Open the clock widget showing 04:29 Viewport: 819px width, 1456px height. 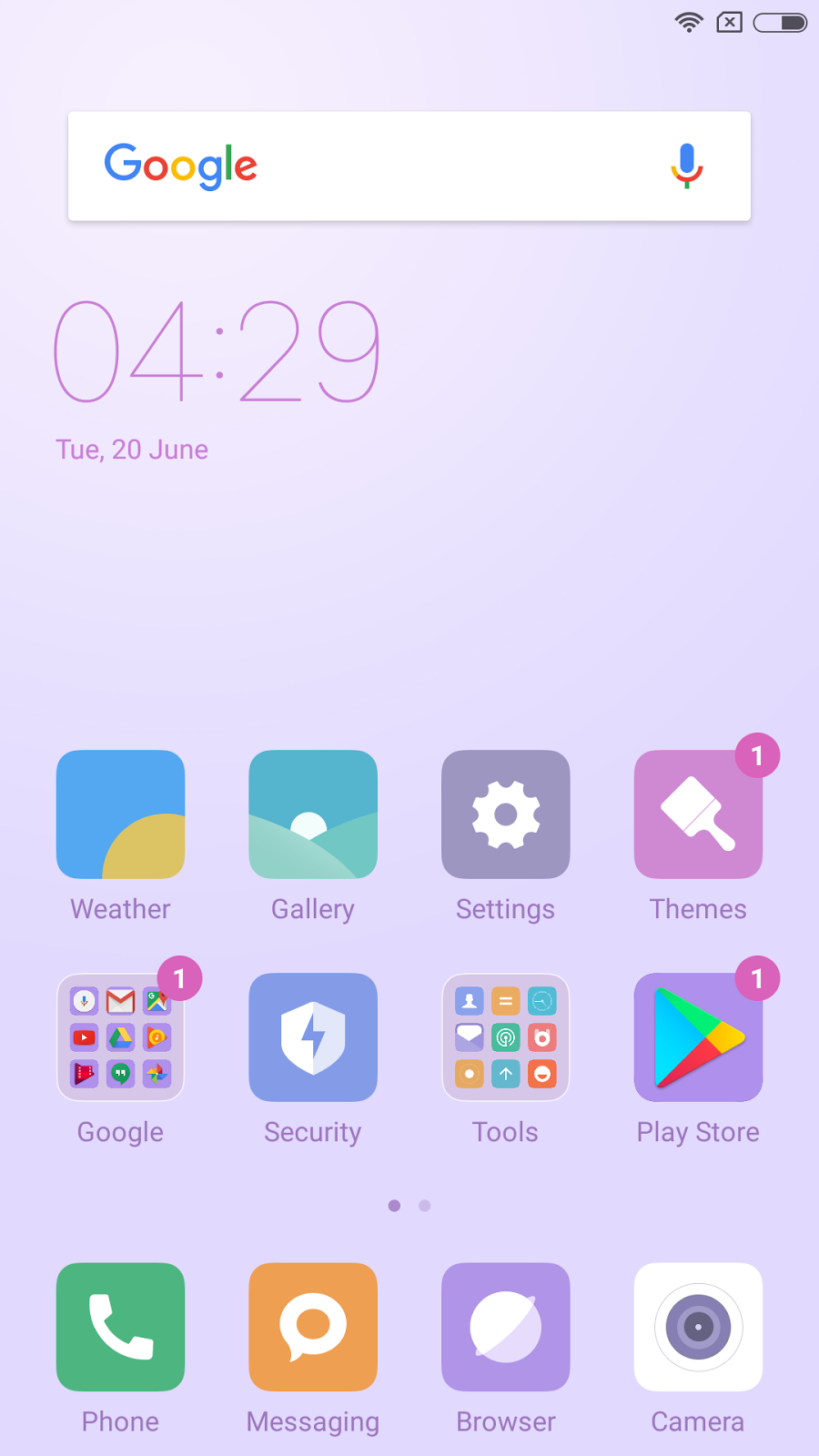pyautogui.click(x=217, y=352)
